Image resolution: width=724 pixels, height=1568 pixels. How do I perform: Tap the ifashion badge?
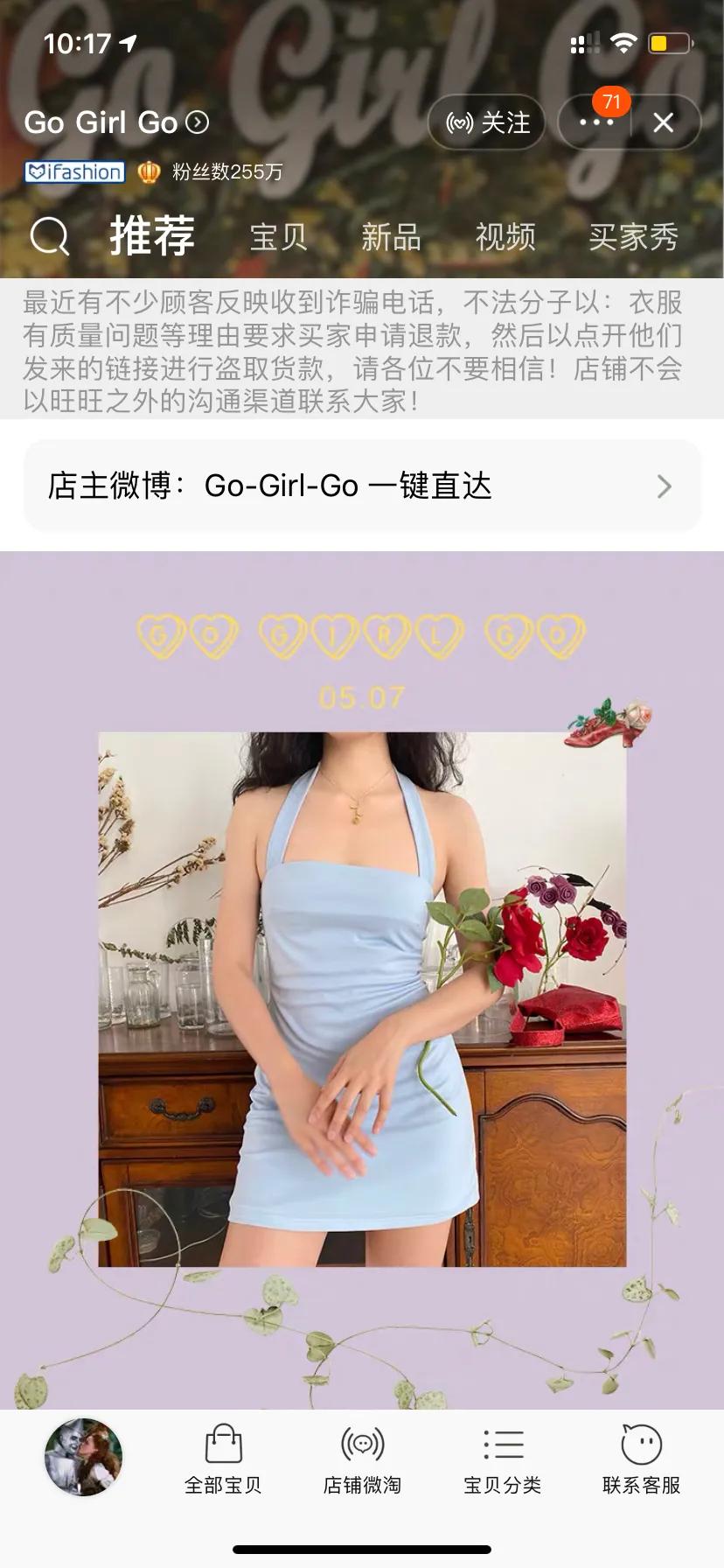[x=73, y=171]
